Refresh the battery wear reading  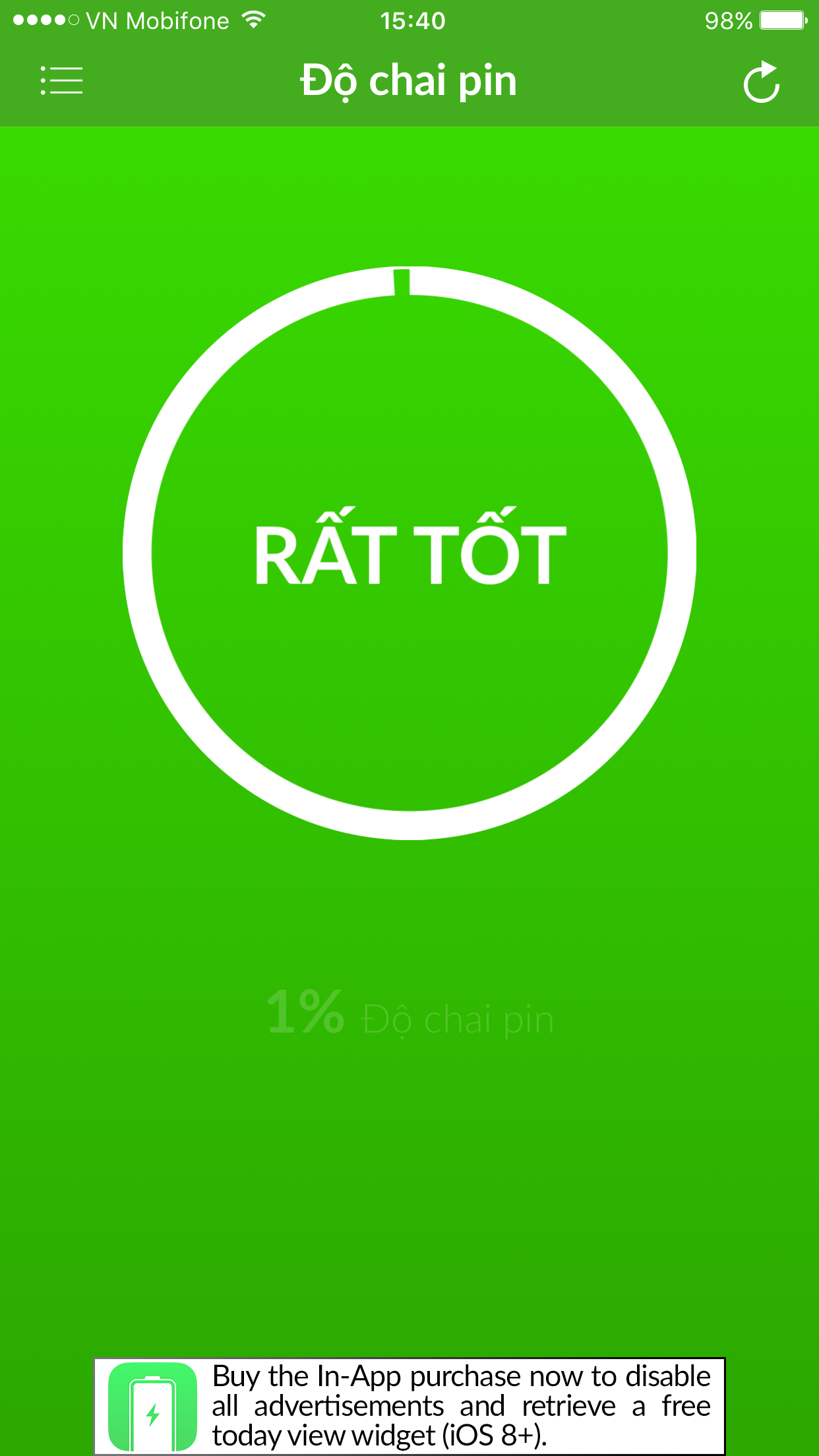[762, 82]
